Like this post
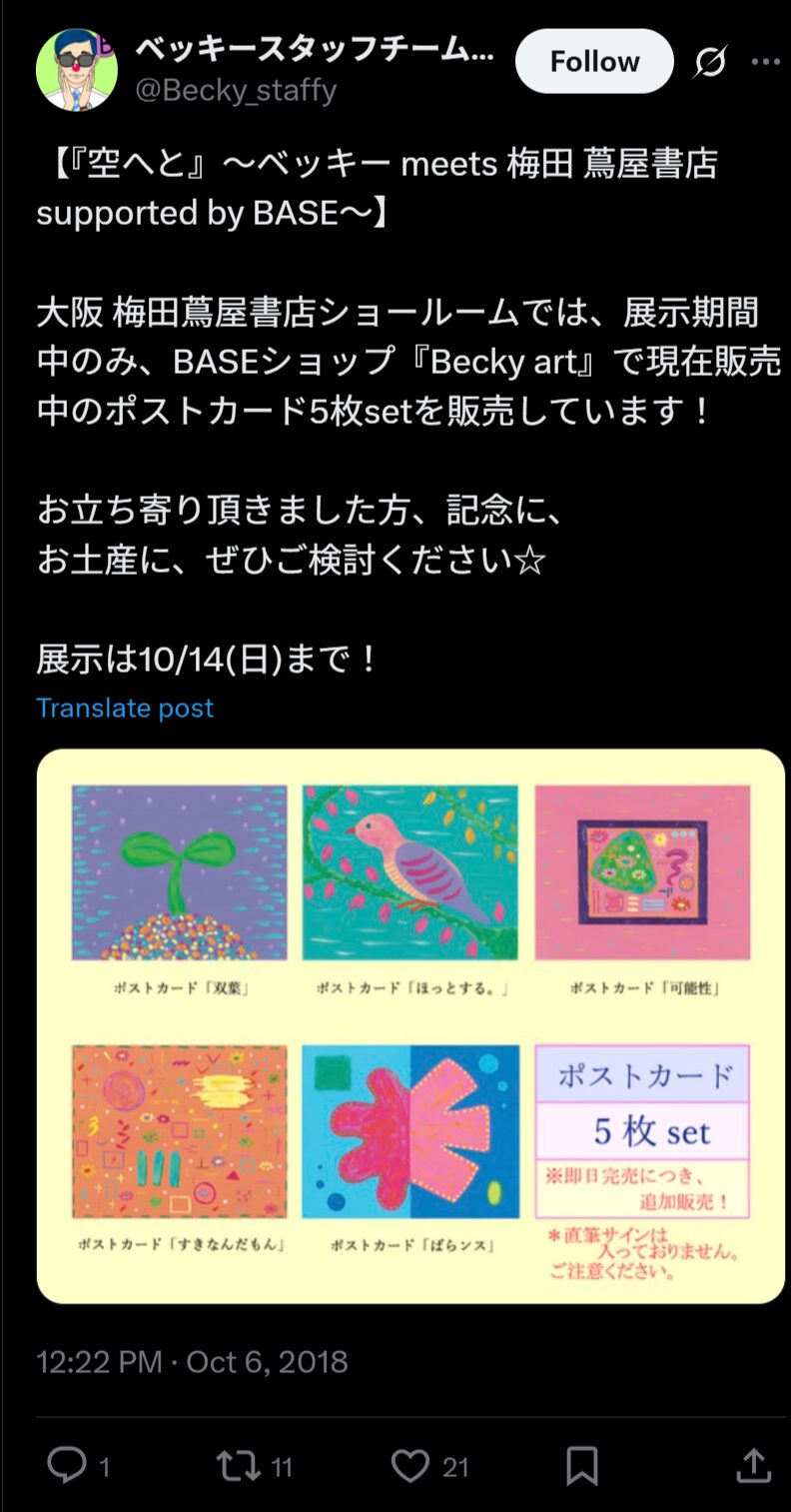This screenshot has height=1512, width=791. pyautogui.click(x=409, y=1465)
